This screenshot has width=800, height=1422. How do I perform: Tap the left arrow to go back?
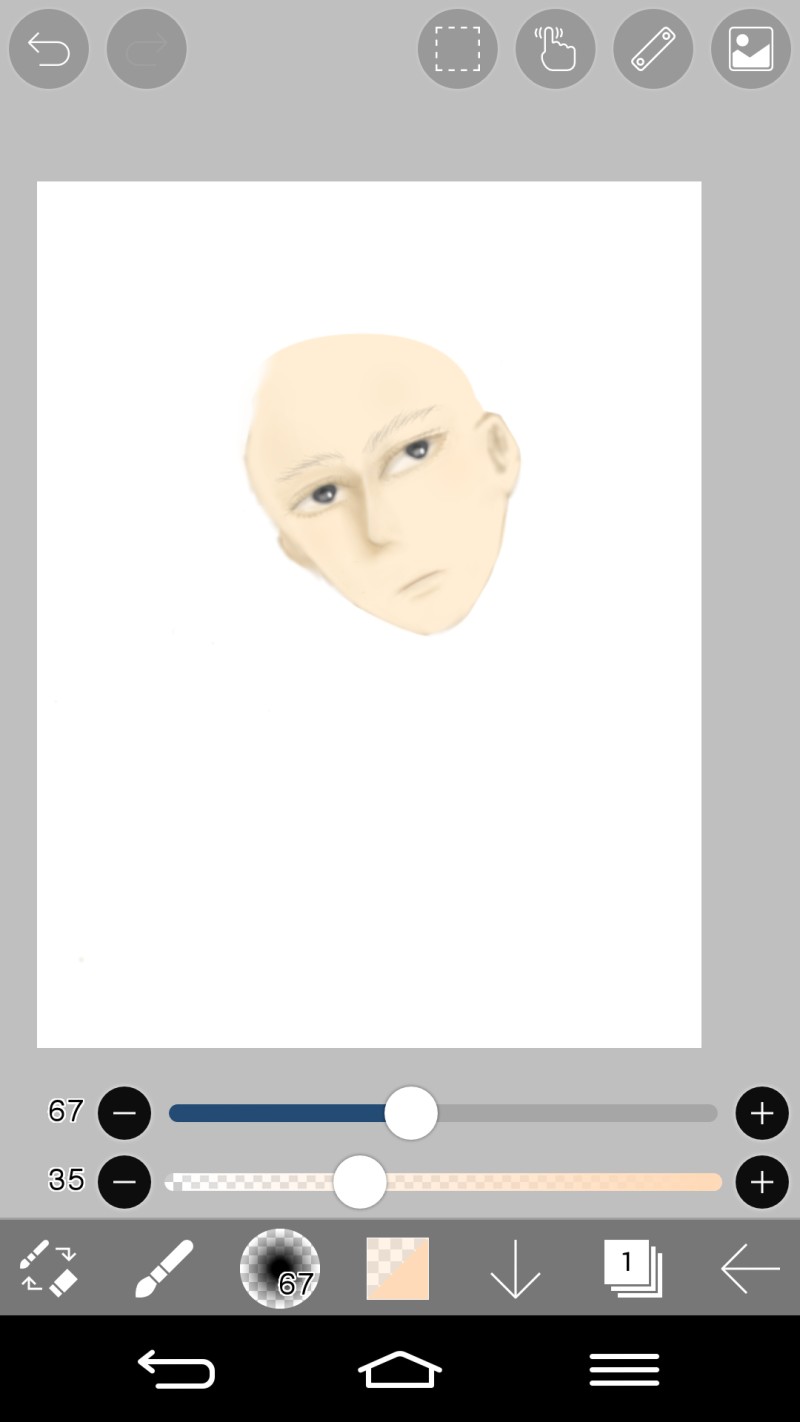(750, 1268)
